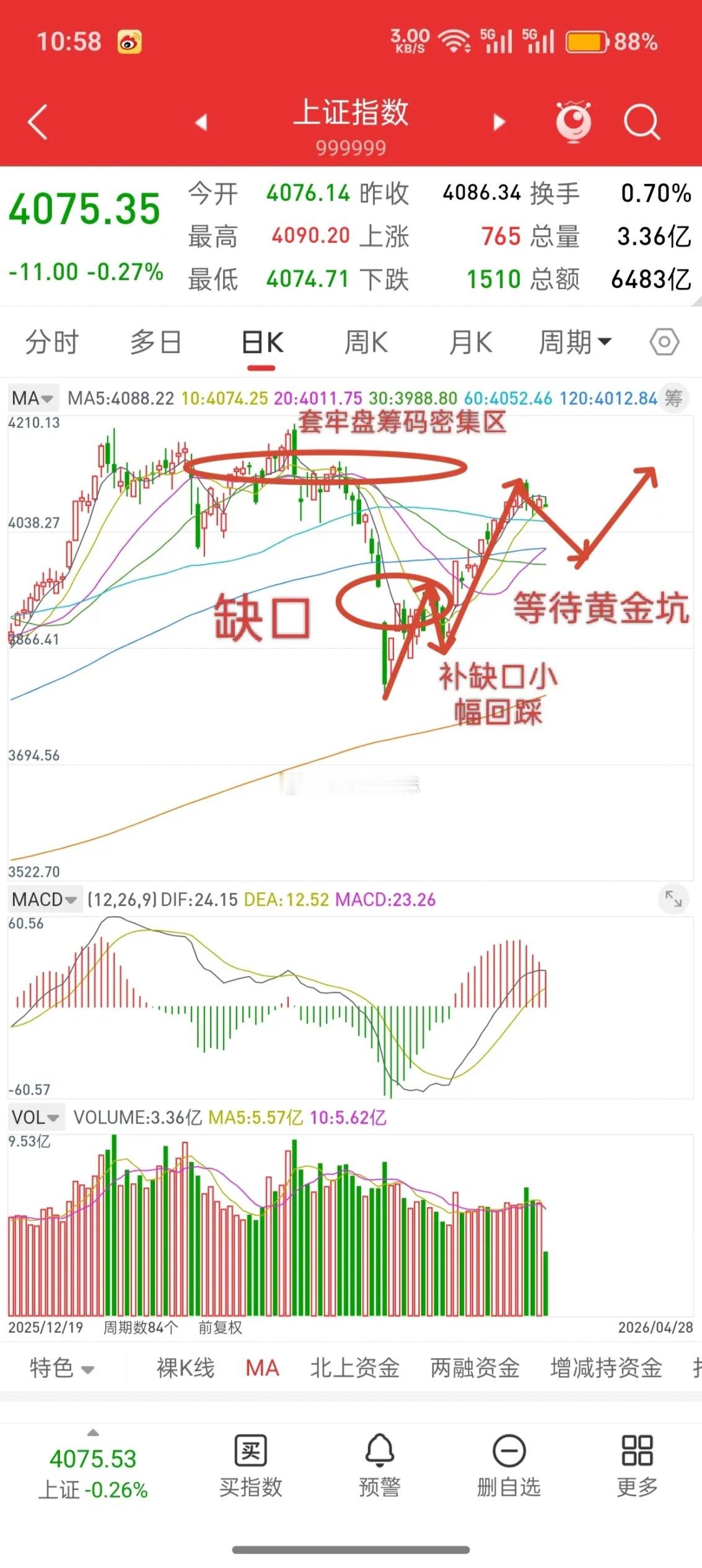Switch to the 分时 intraday tab
Image resolution: width=702 pixels, height=1568 pixels.
[x=53, y=341]
